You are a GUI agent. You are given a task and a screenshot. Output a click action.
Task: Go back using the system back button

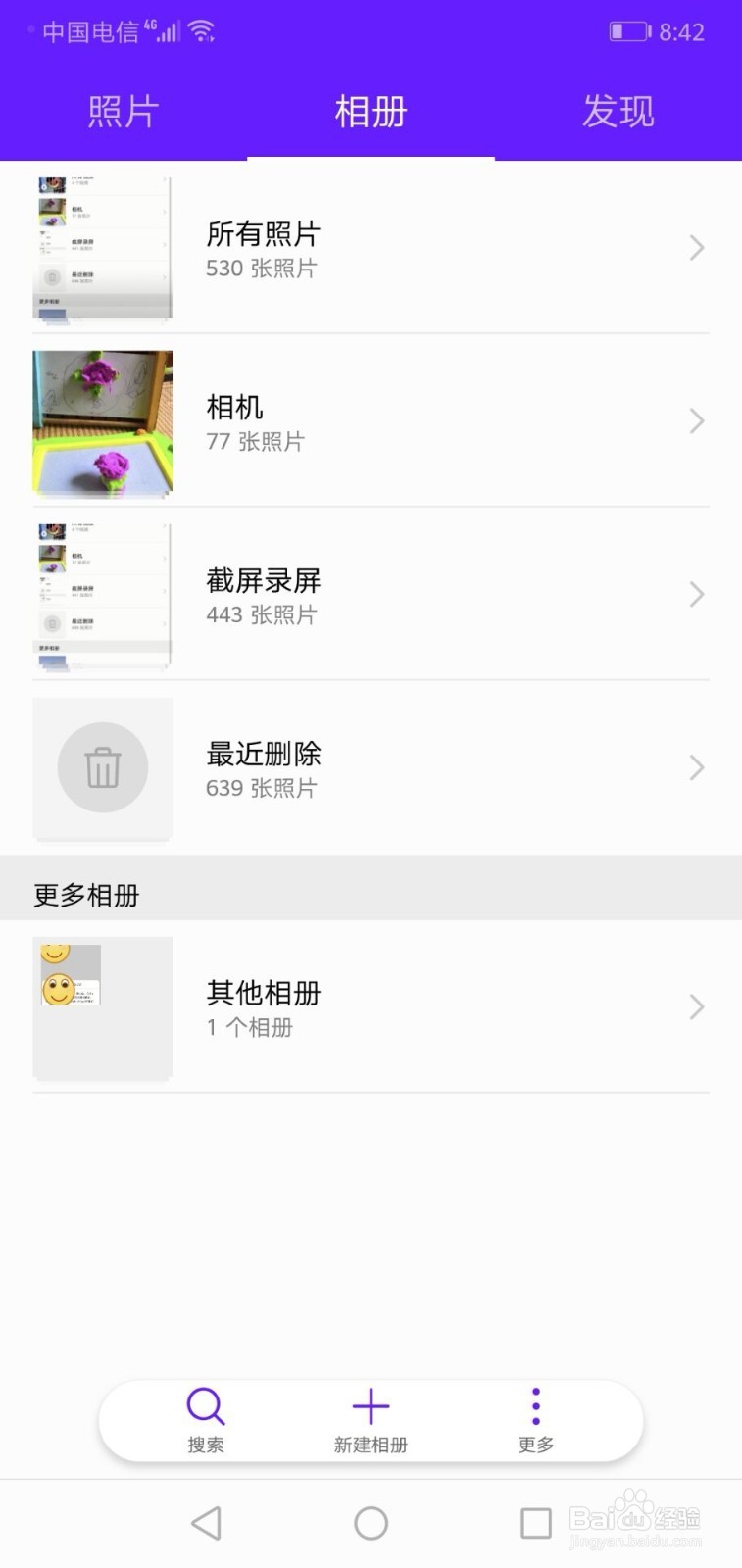click(206, 1523)
